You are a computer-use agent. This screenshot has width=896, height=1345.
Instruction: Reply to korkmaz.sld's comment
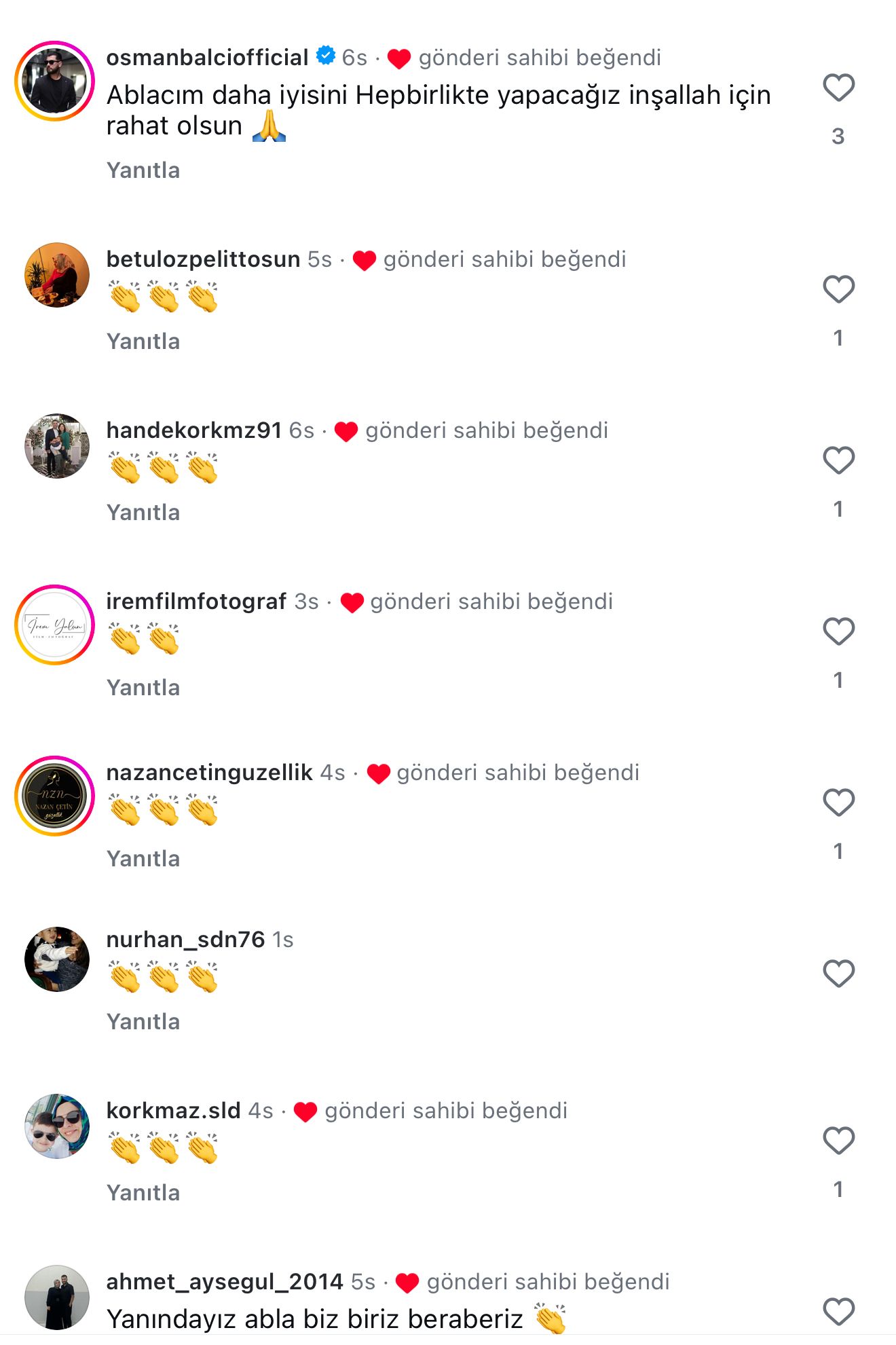143,1193
